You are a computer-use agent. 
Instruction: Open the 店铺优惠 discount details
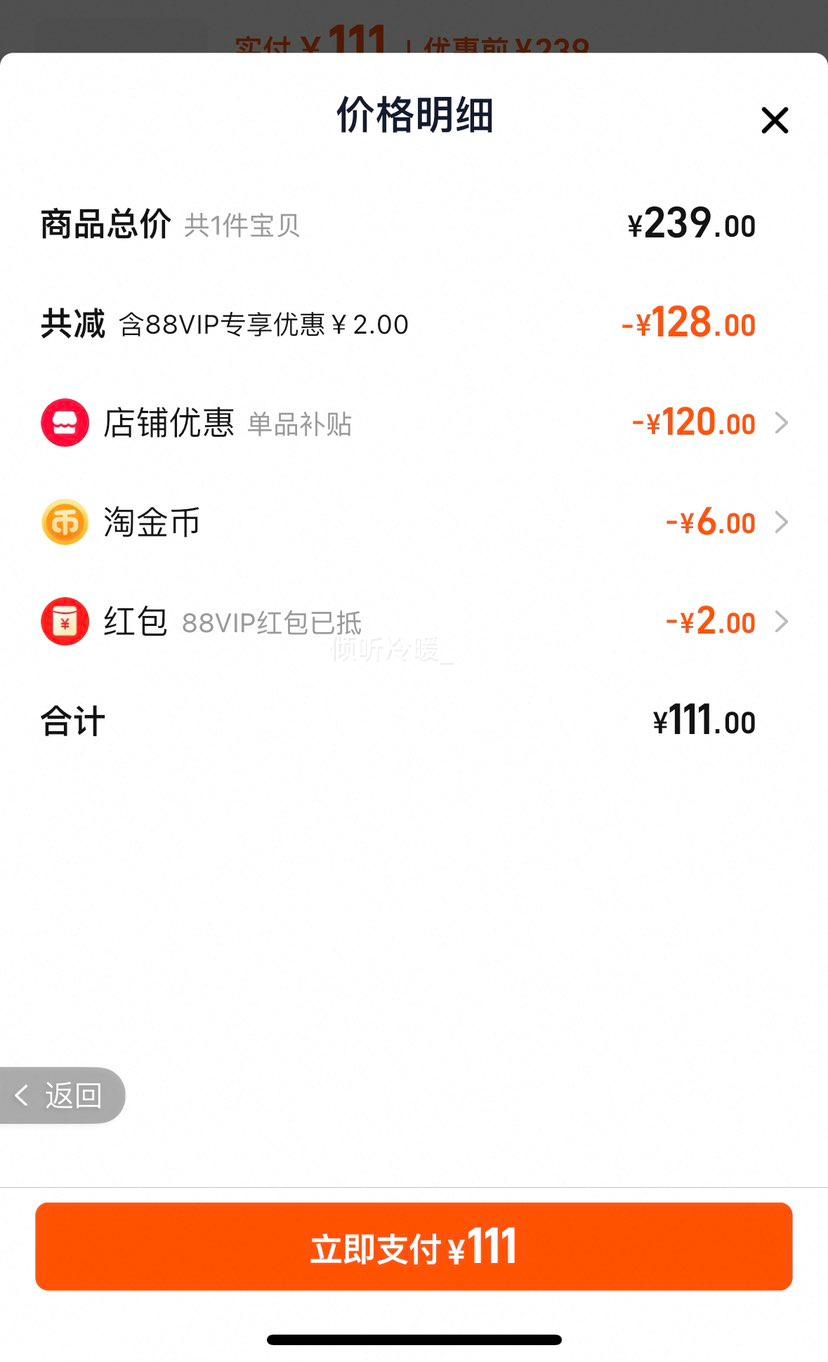point(414,423)
